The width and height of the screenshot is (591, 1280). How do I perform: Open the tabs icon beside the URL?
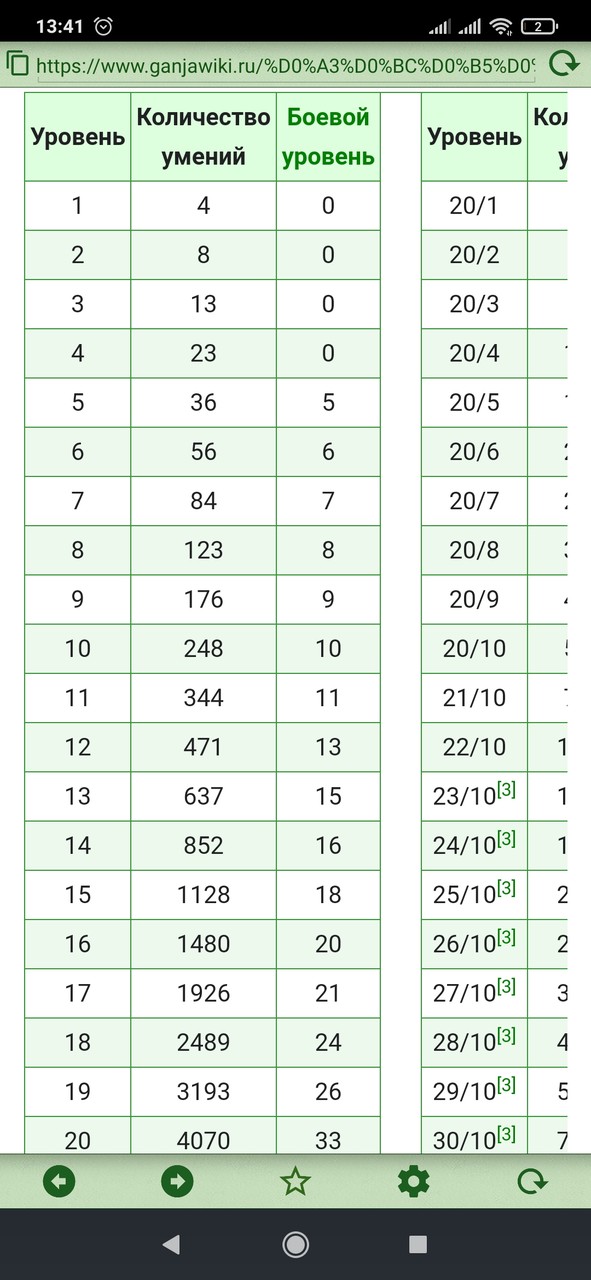18,65
